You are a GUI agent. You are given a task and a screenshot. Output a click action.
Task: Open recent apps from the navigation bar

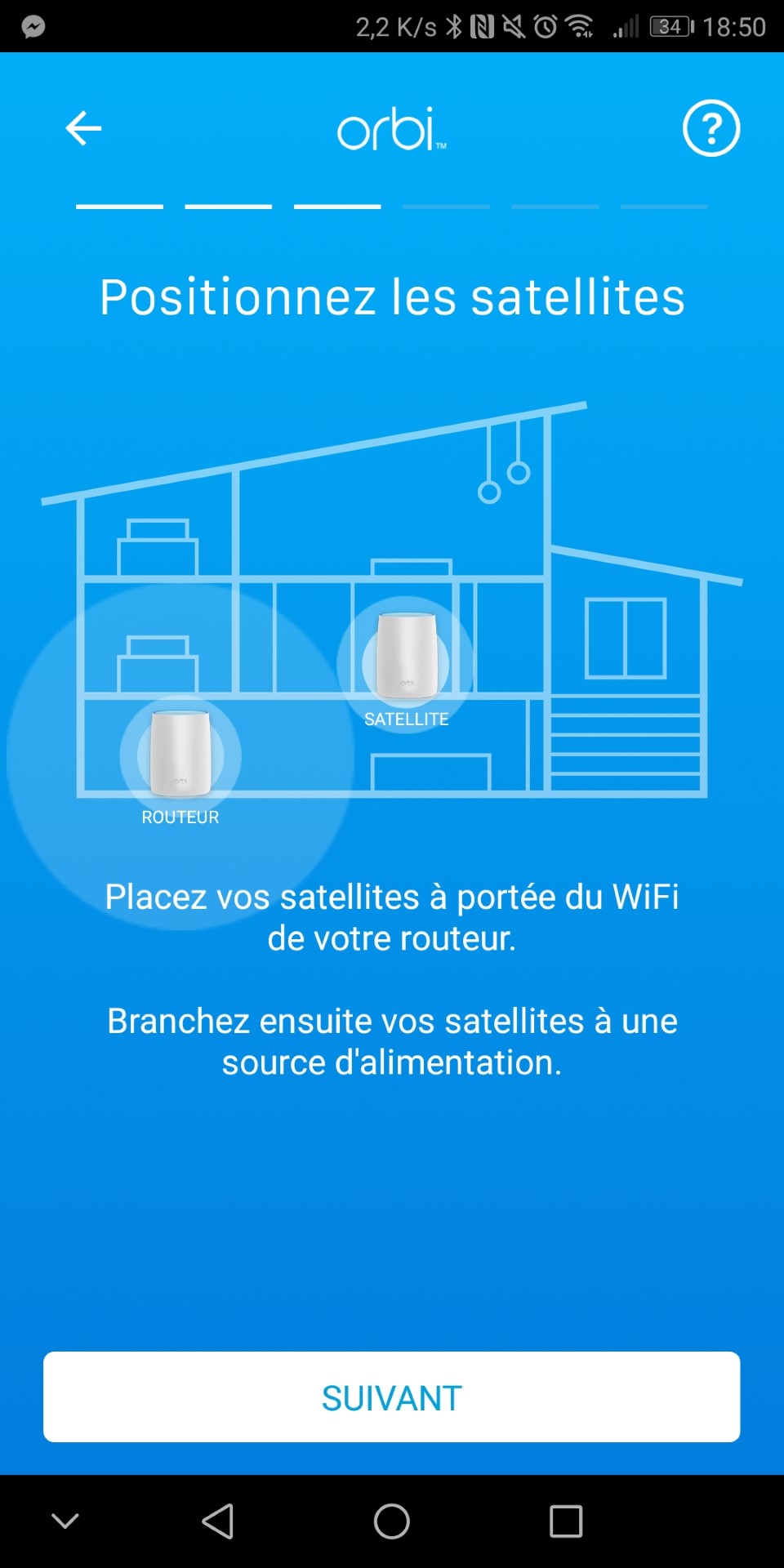566,1521
